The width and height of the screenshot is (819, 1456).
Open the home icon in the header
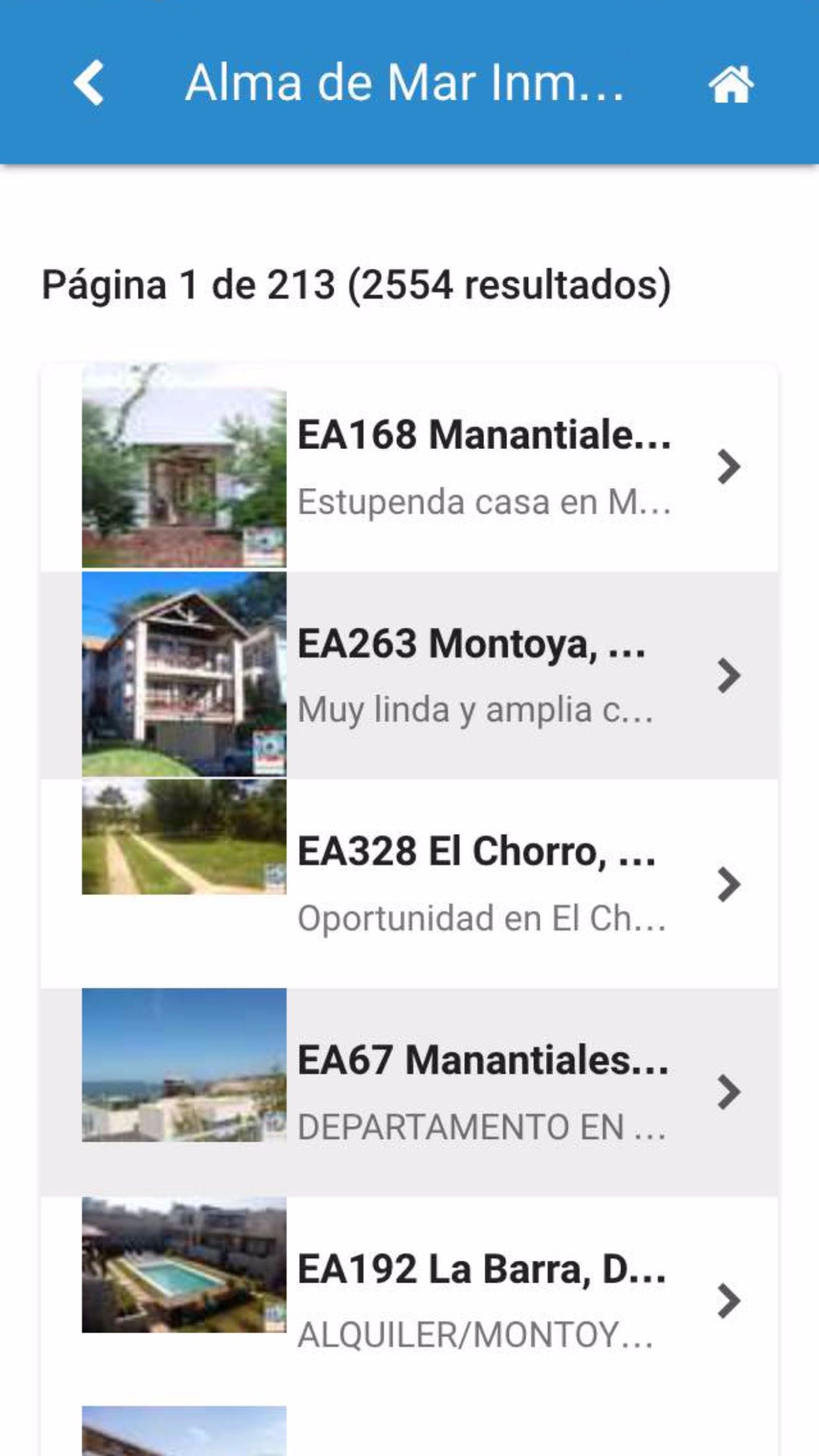731,84
